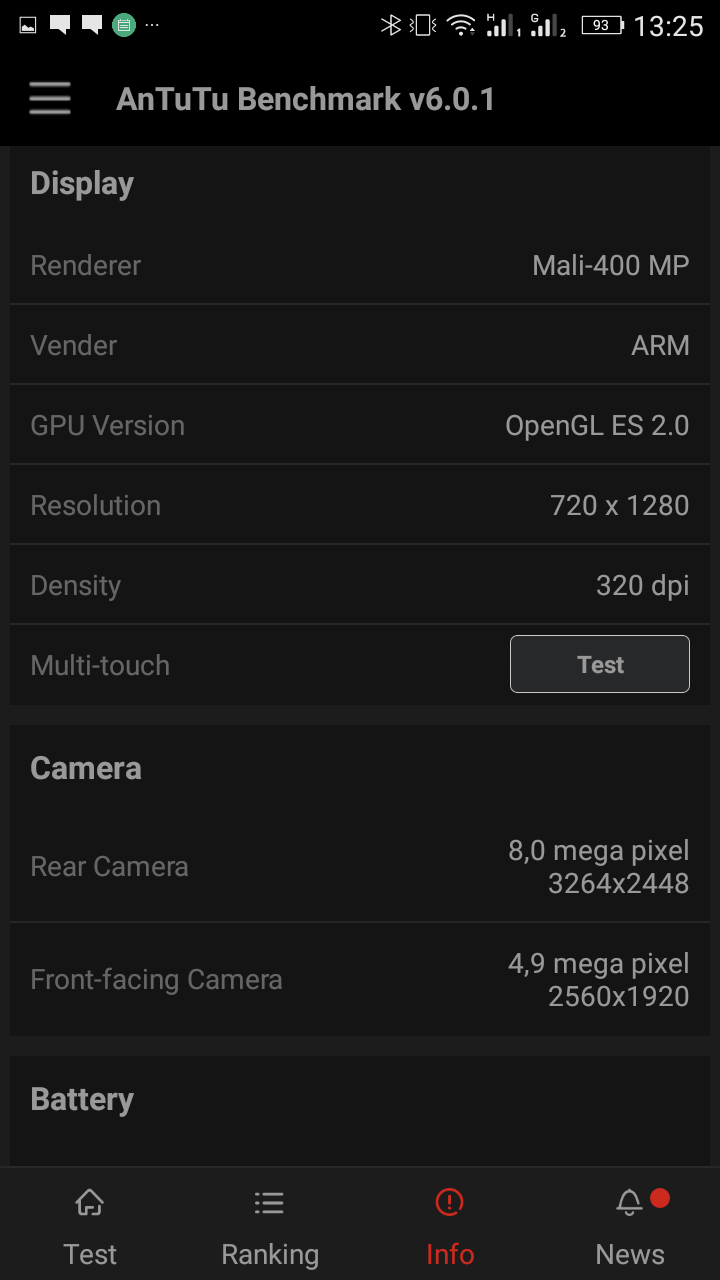
Task: Select the Info tab
Action: (450, 1225)
